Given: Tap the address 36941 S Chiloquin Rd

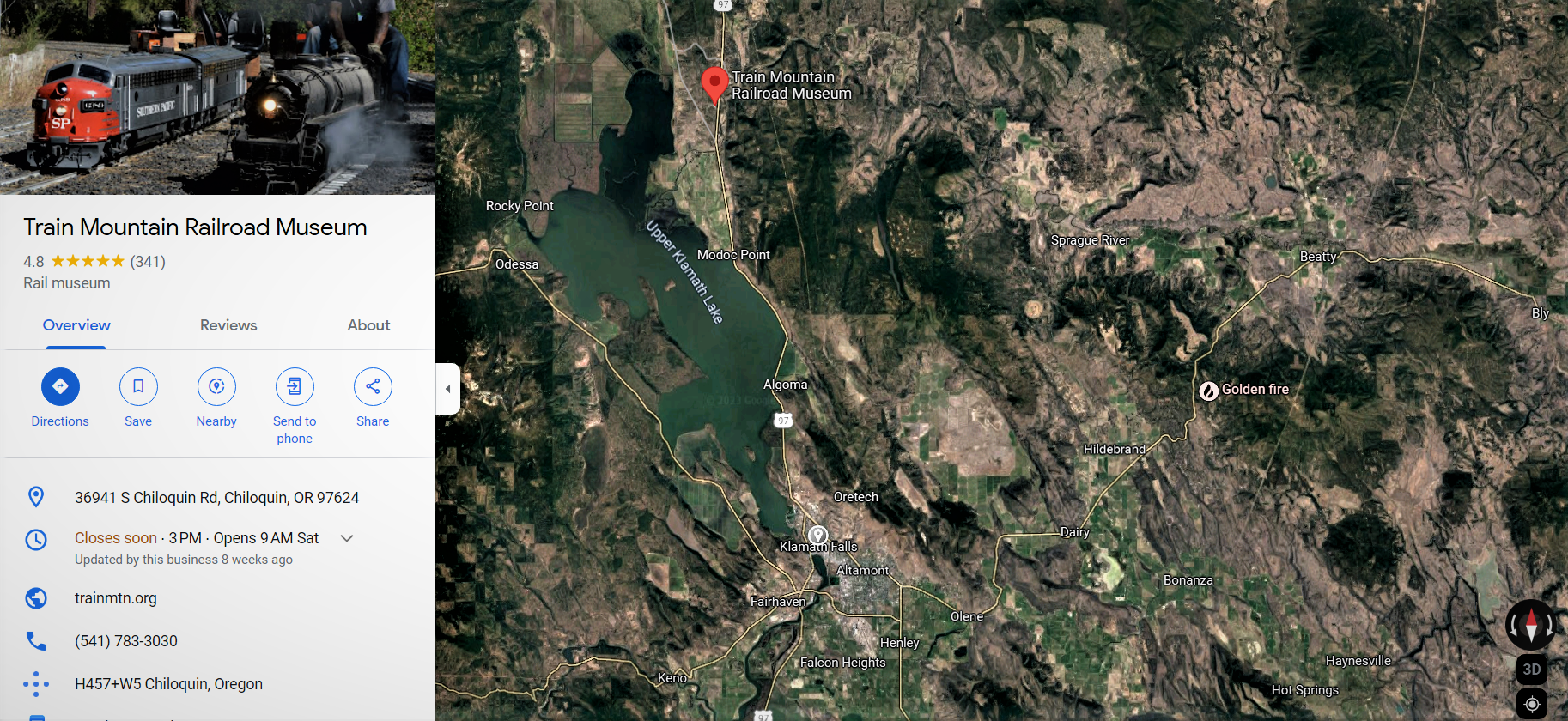Looking at the screenshot, I should point(216,498).
